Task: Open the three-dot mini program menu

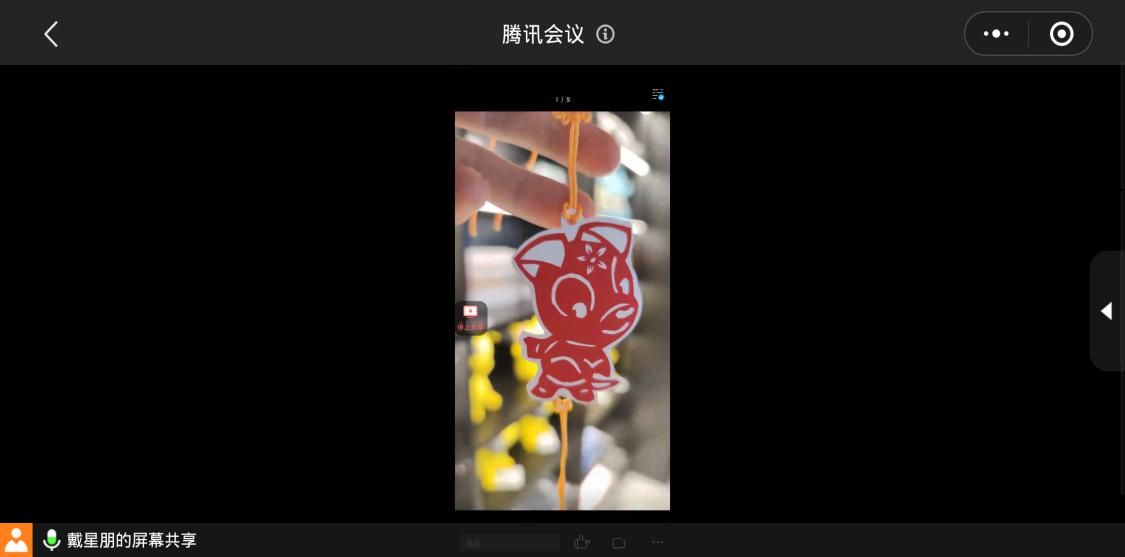Action: (996, 34)
